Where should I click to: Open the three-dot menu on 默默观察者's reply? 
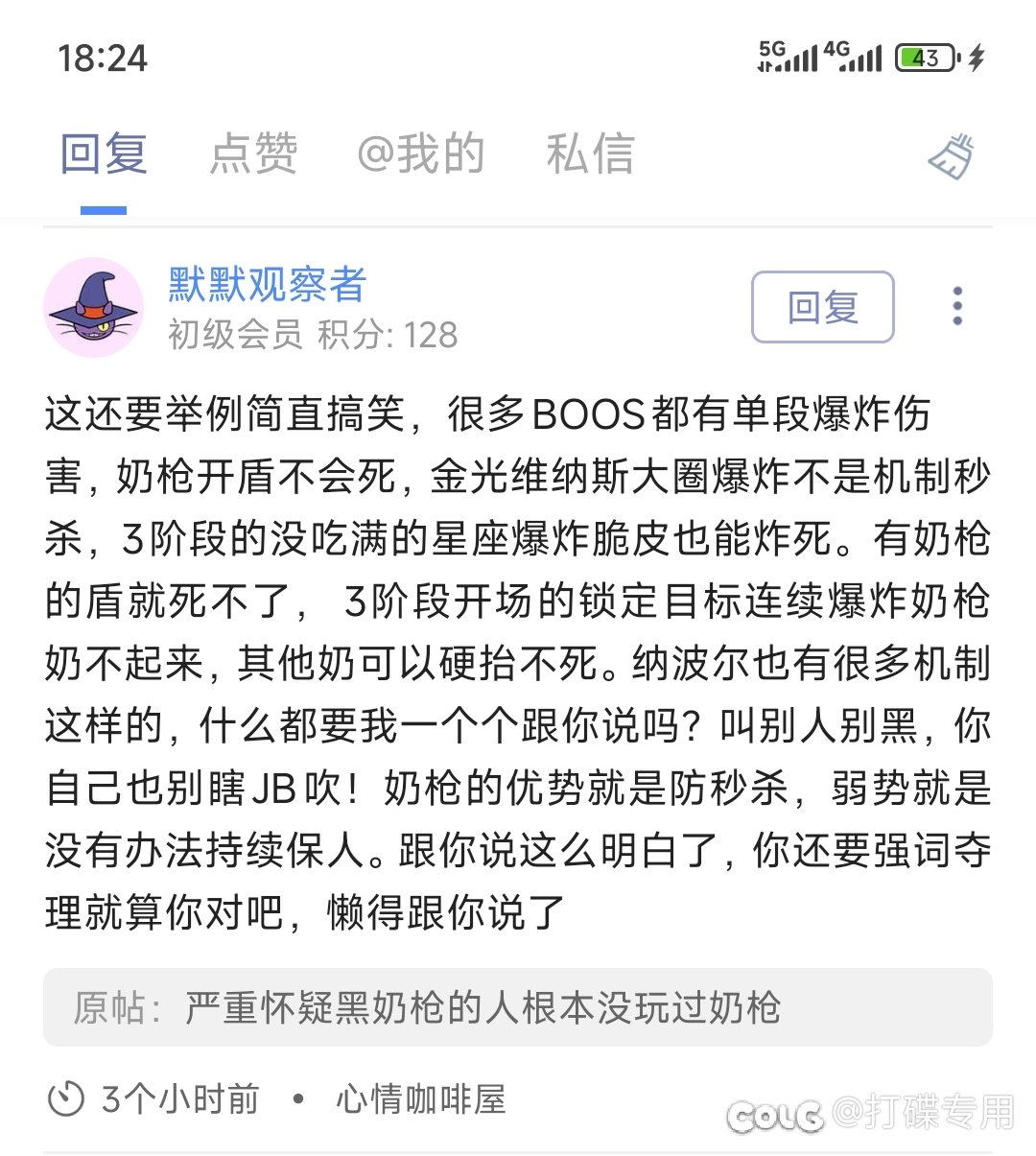[956, 307]
